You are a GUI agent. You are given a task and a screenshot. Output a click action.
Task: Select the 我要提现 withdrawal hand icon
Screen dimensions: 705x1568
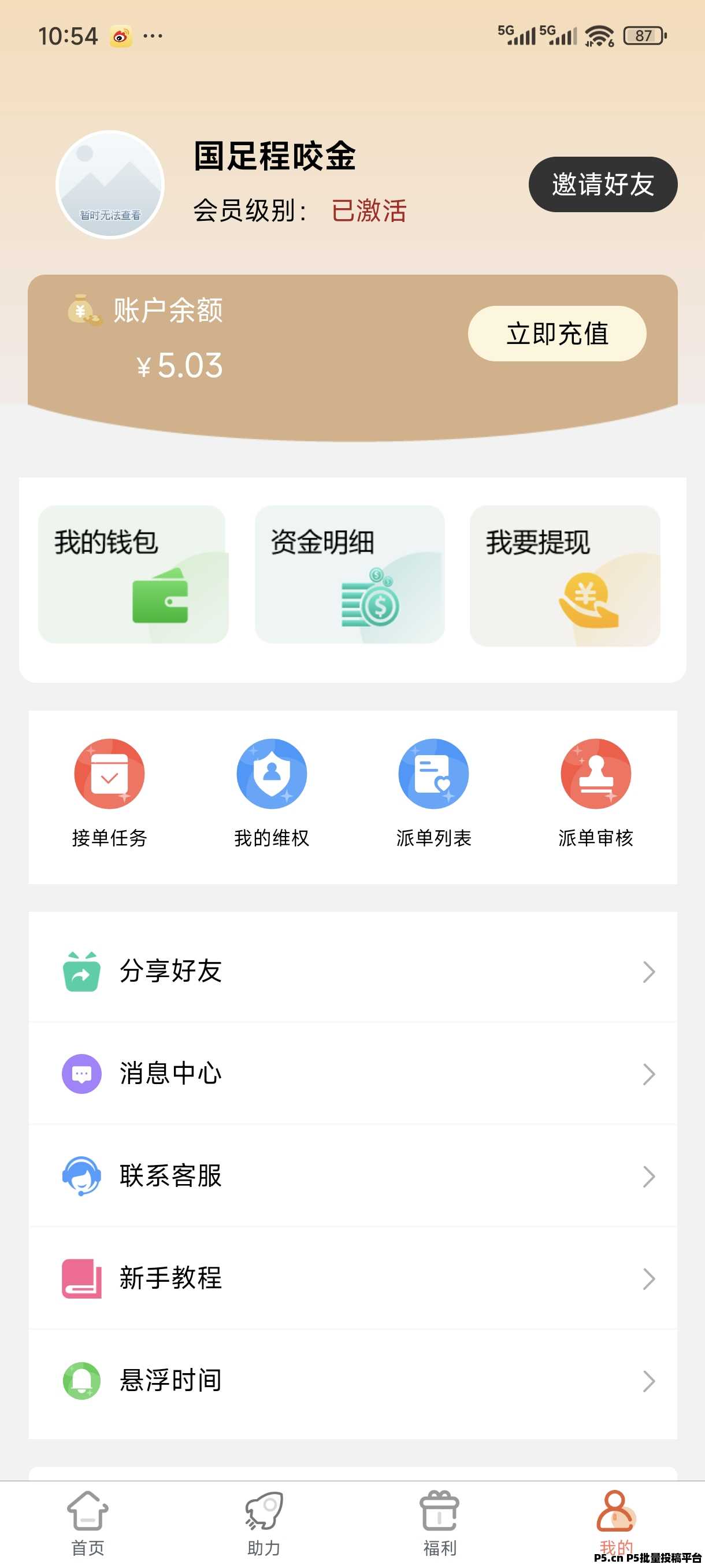click(x=587, y=600)
